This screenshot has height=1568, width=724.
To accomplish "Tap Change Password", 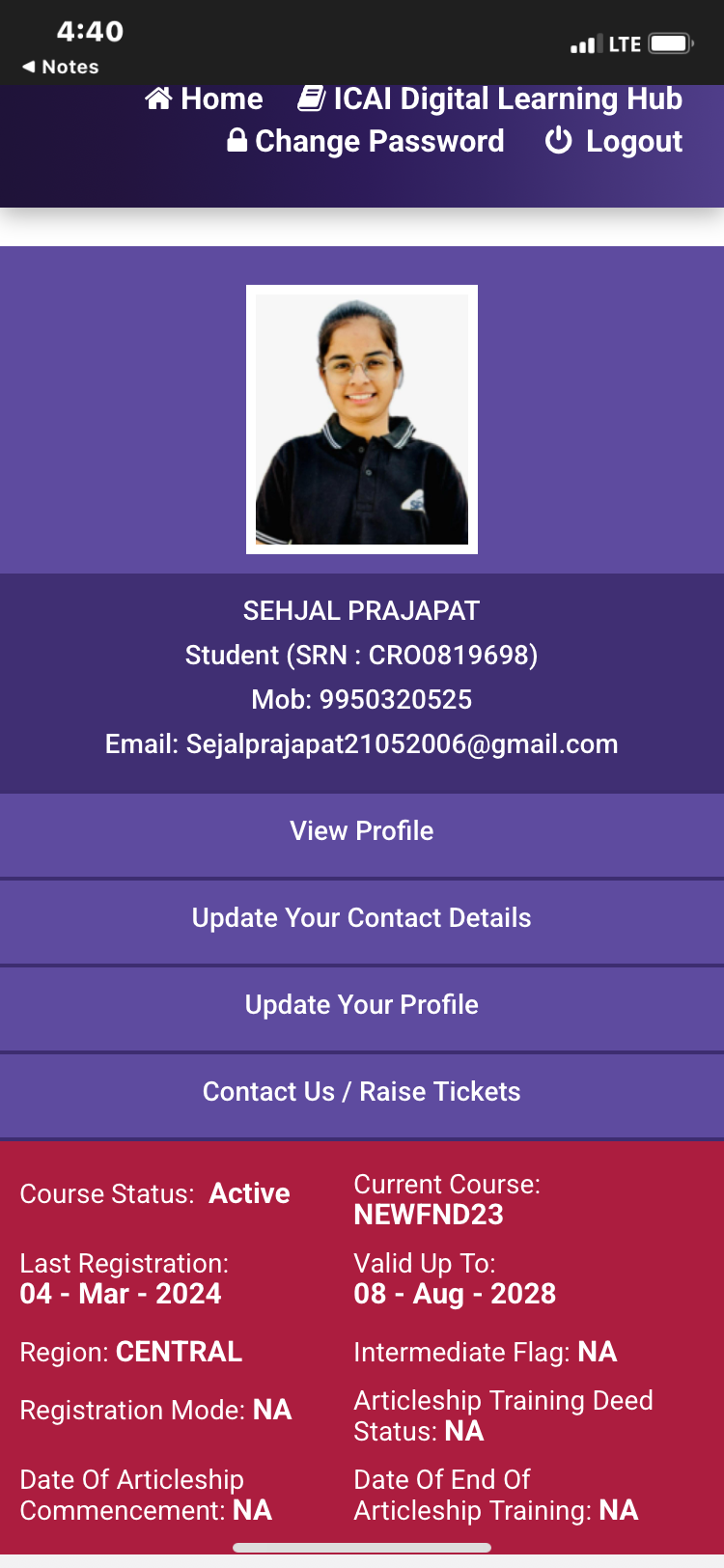I will click(366, 142).
